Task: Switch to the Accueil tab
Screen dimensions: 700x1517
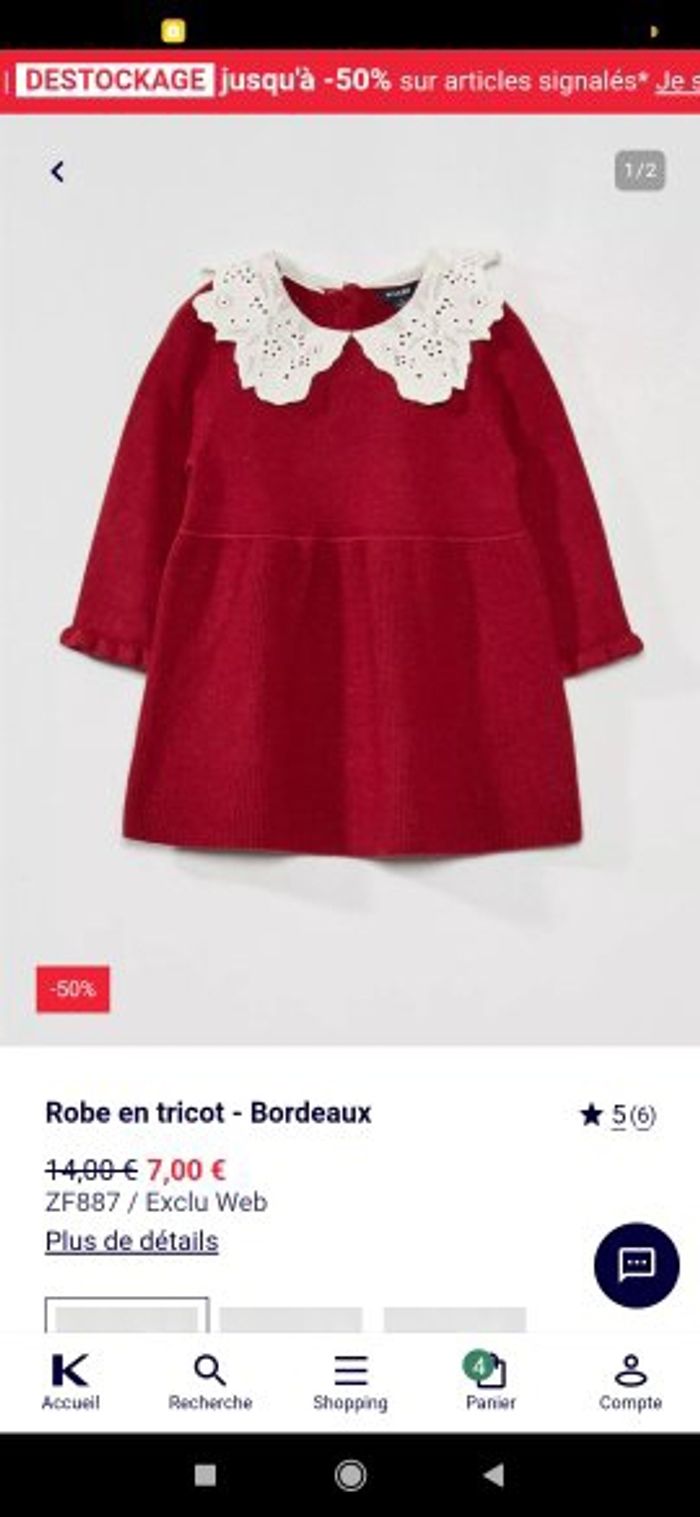Action: pos(70,1382)
